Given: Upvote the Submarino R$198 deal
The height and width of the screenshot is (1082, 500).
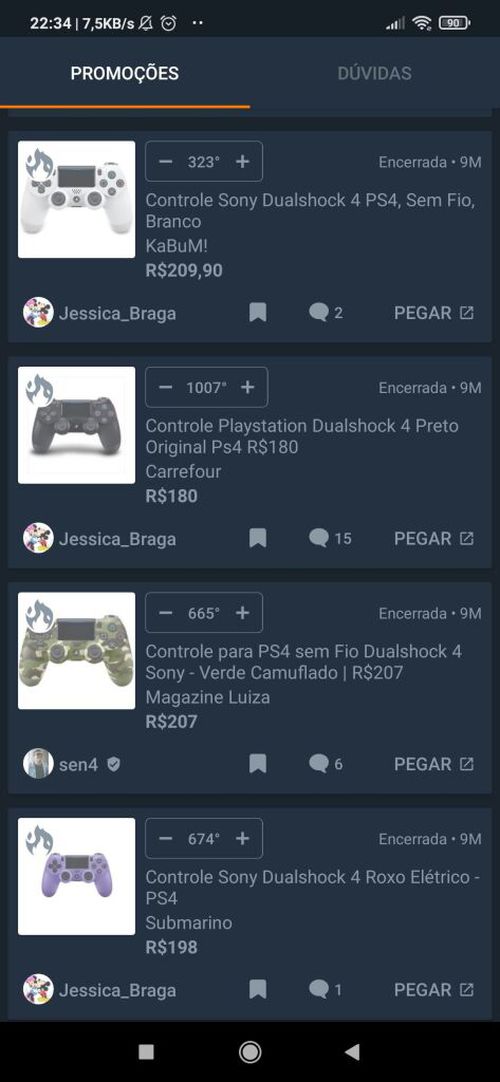Looking at the screenshot, I should 242,838.
